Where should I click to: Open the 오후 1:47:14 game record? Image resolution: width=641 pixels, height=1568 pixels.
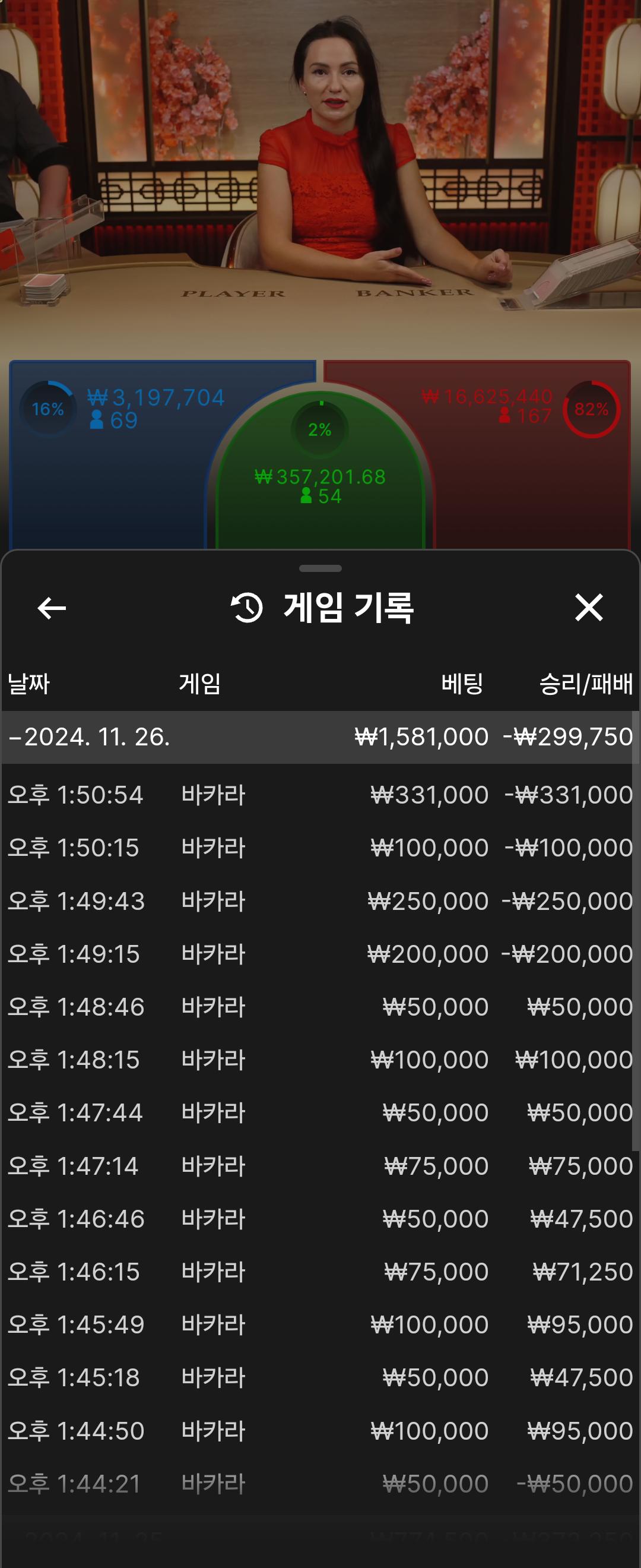point(320,1166)
